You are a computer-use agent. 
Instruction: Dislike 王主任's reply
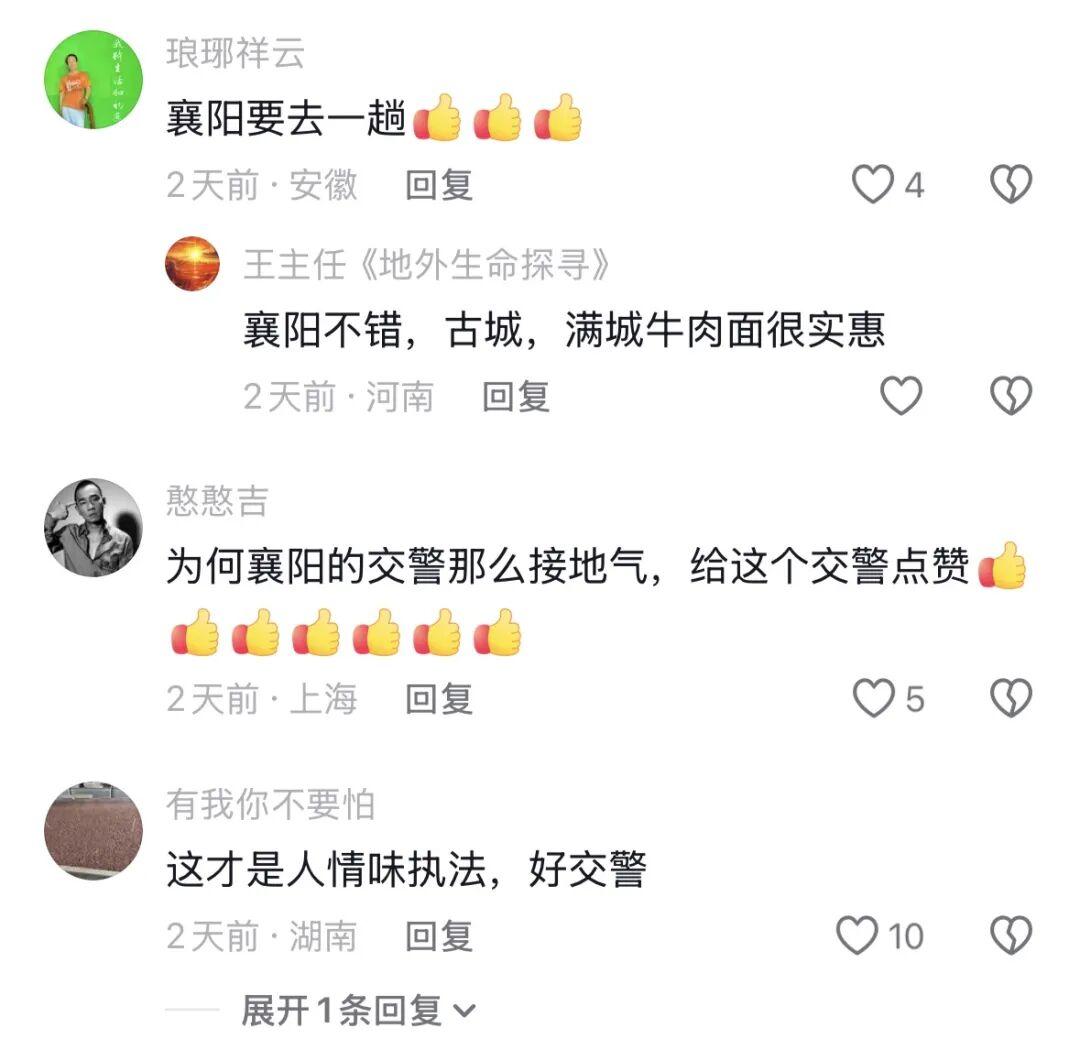pos(1010,397)
